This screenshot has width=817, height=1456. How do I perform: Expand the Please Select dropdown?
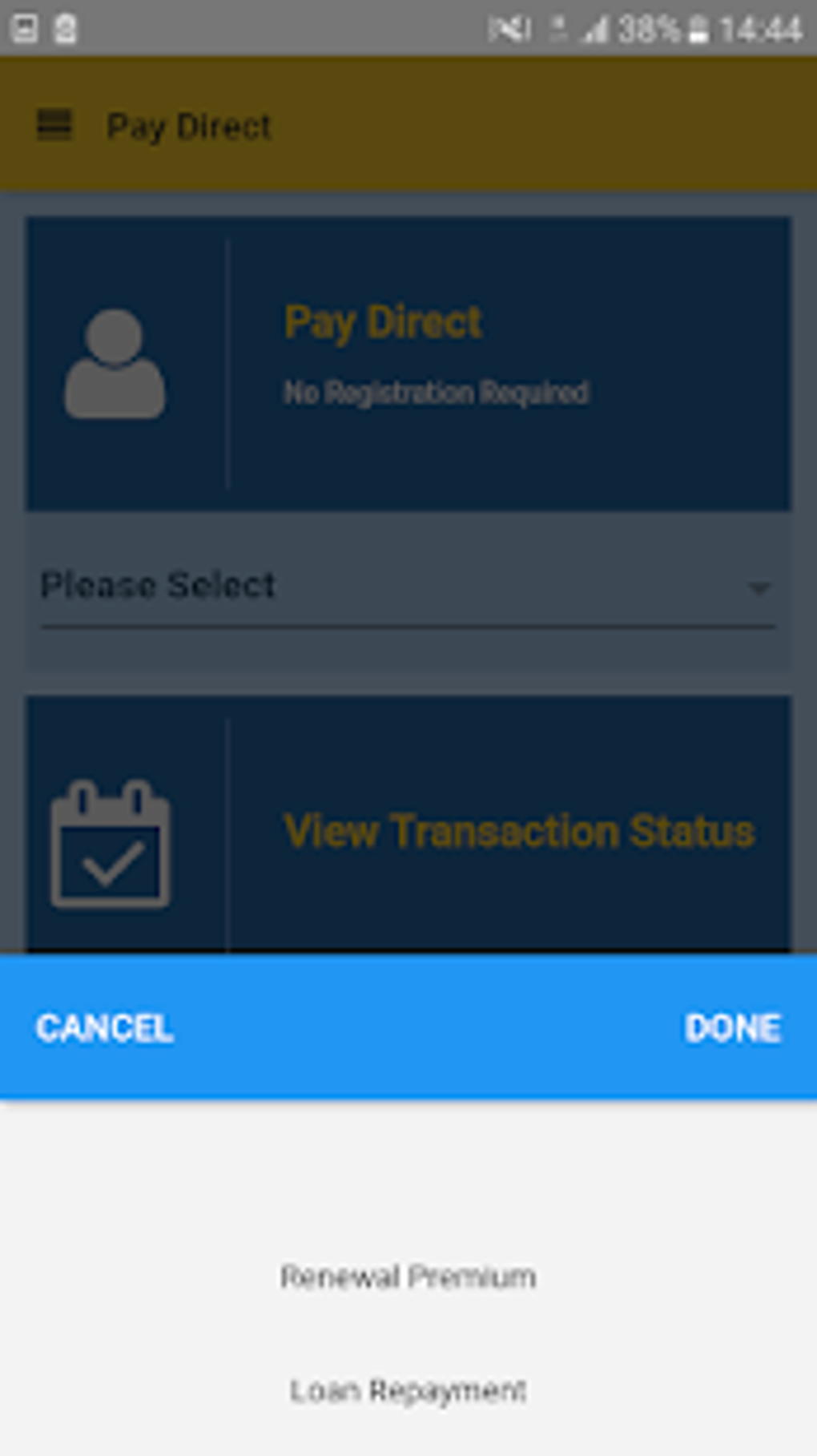[408, 587]
